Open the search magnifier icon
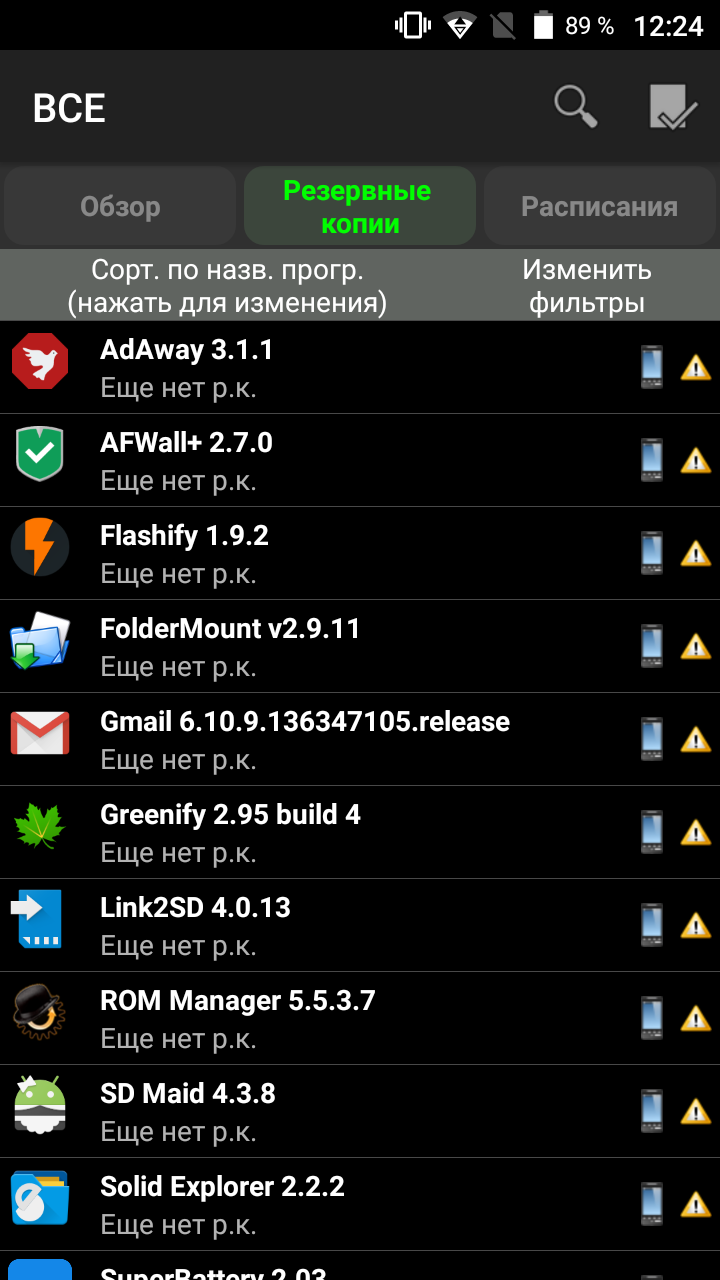The height and width of the screenshot is (1280, 720). (x=576, y=106)
